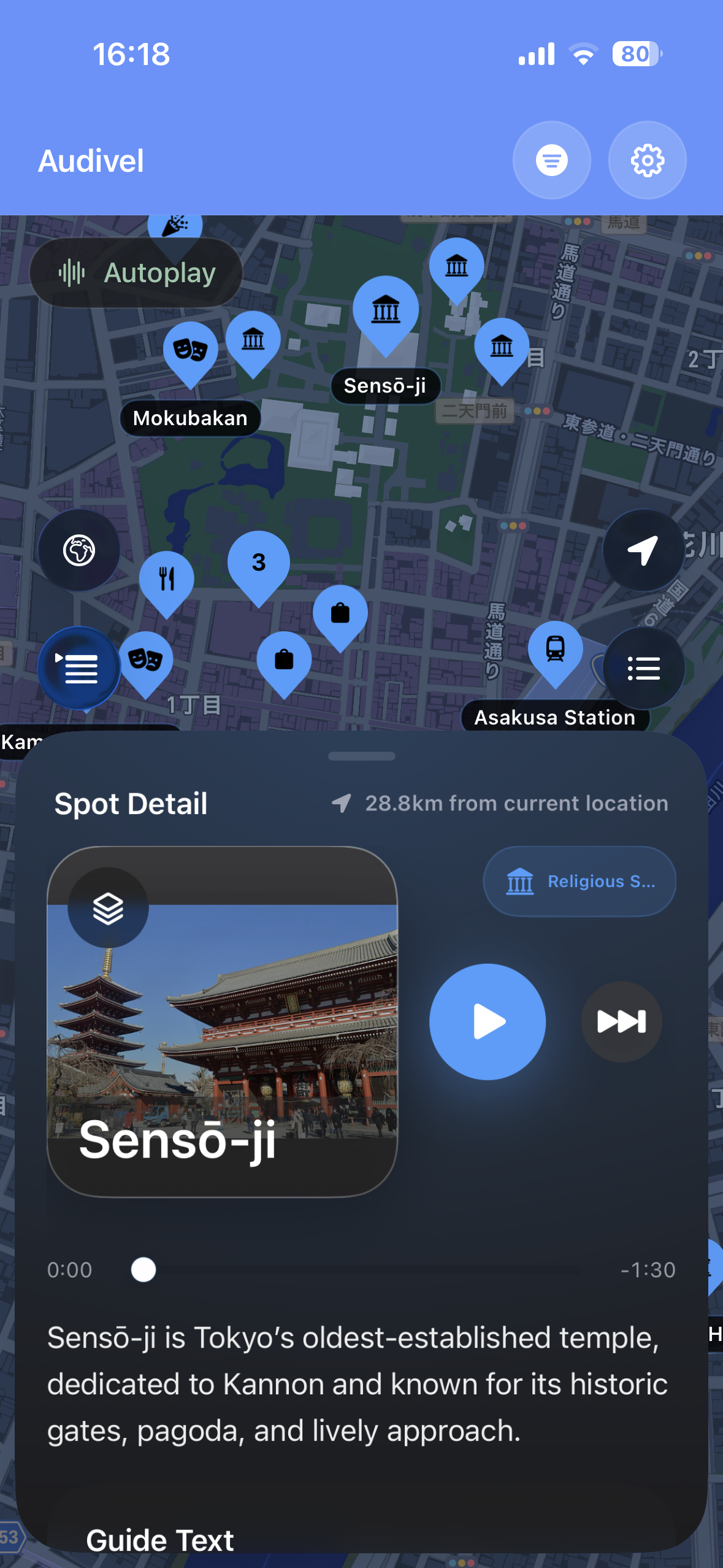Open the settings gear
This screenshot has height=1568, width=723.
(x=647, y=161)
